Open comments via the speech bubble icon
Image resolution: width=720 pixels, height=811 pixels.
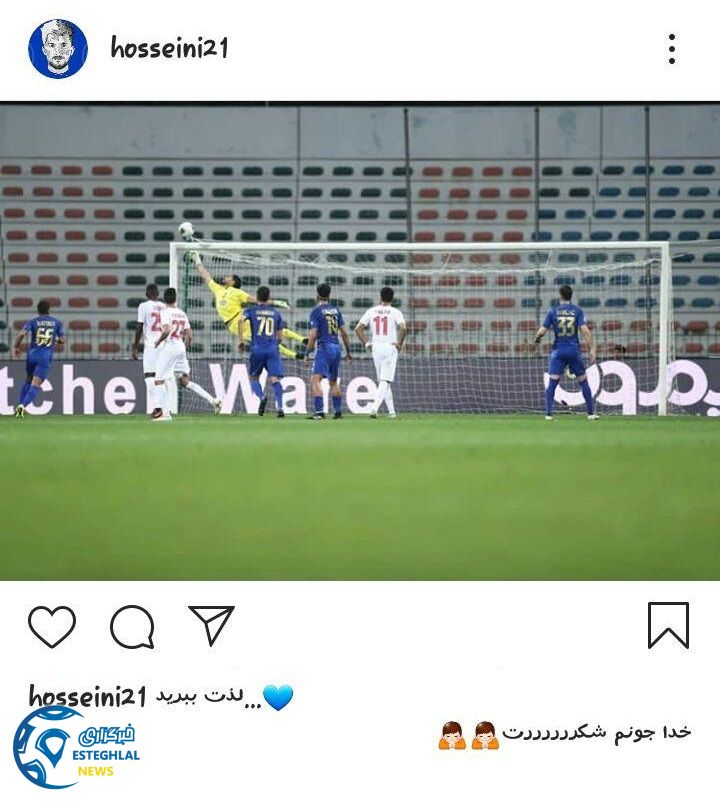tap(132, 627)
